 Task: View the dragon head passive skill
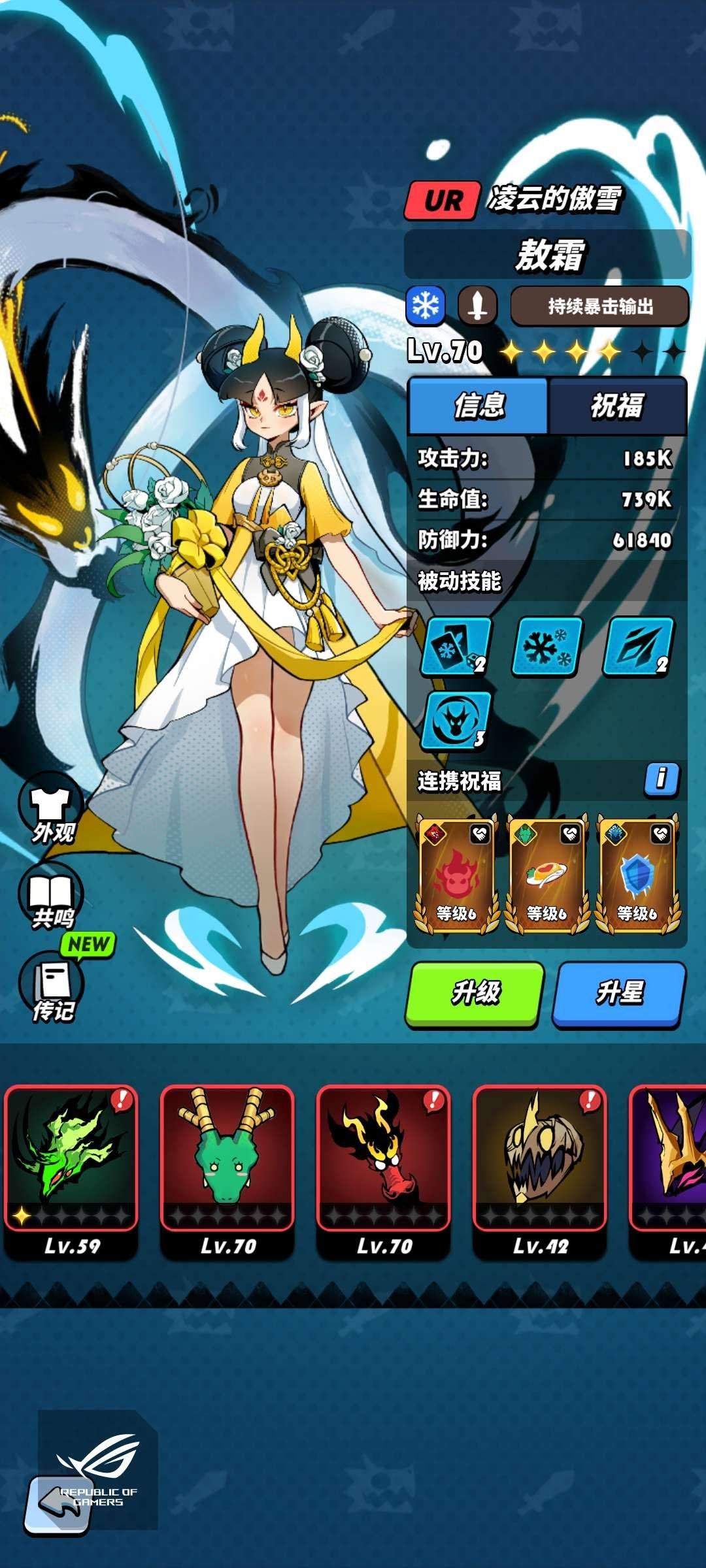pyautogui.click(x=455, y=721)
